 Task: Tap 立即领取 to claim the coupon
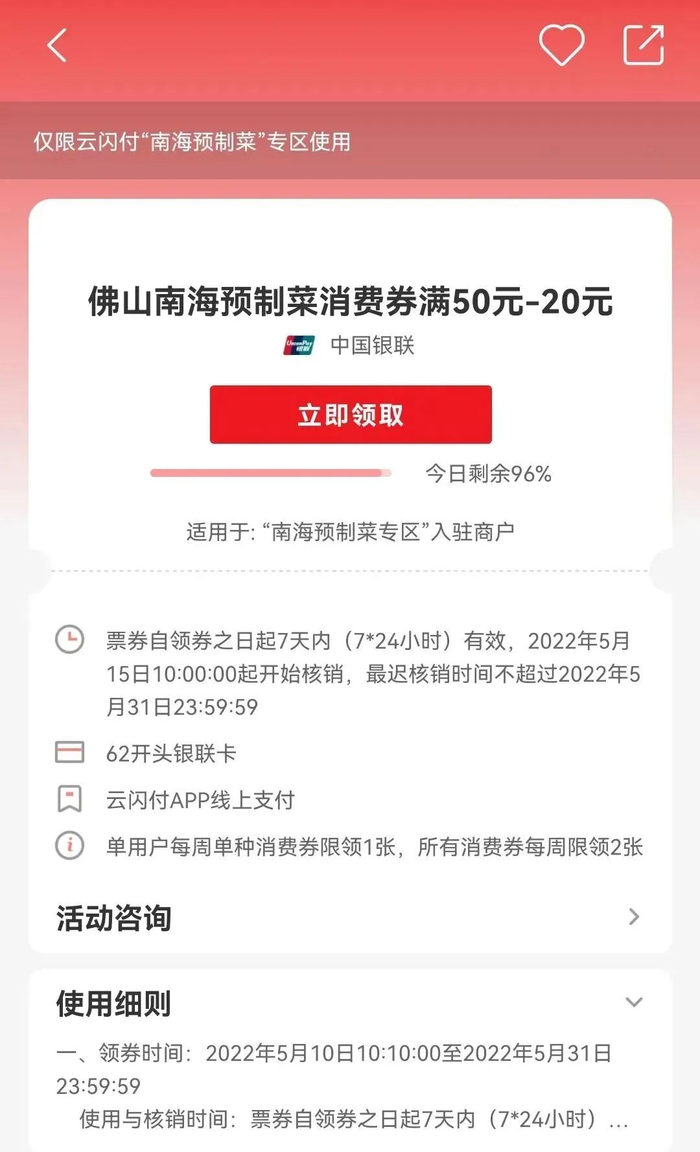(350, 414)
